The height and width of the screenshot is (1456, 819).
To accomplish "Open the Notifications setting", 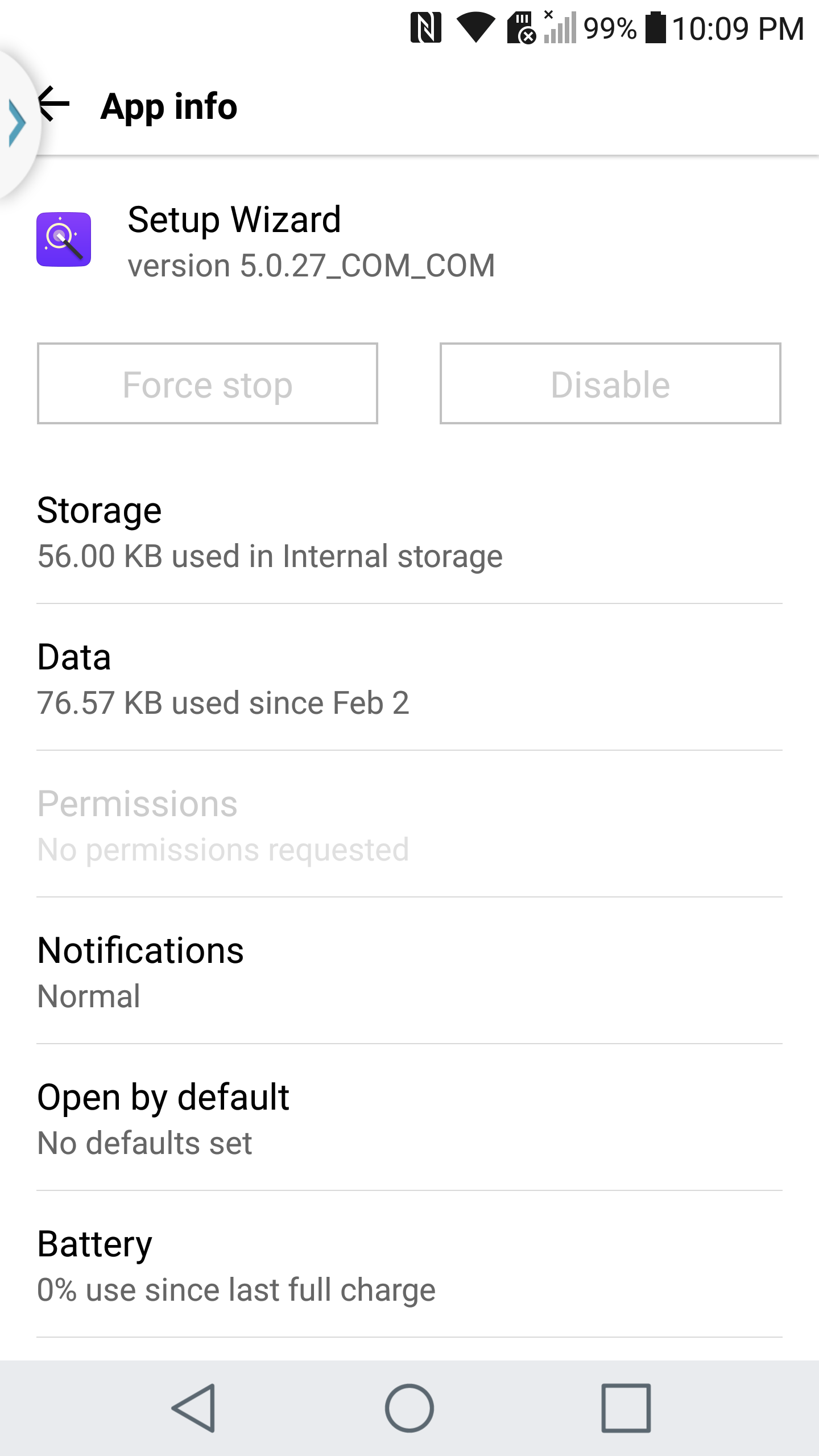I will pos(409,973).
